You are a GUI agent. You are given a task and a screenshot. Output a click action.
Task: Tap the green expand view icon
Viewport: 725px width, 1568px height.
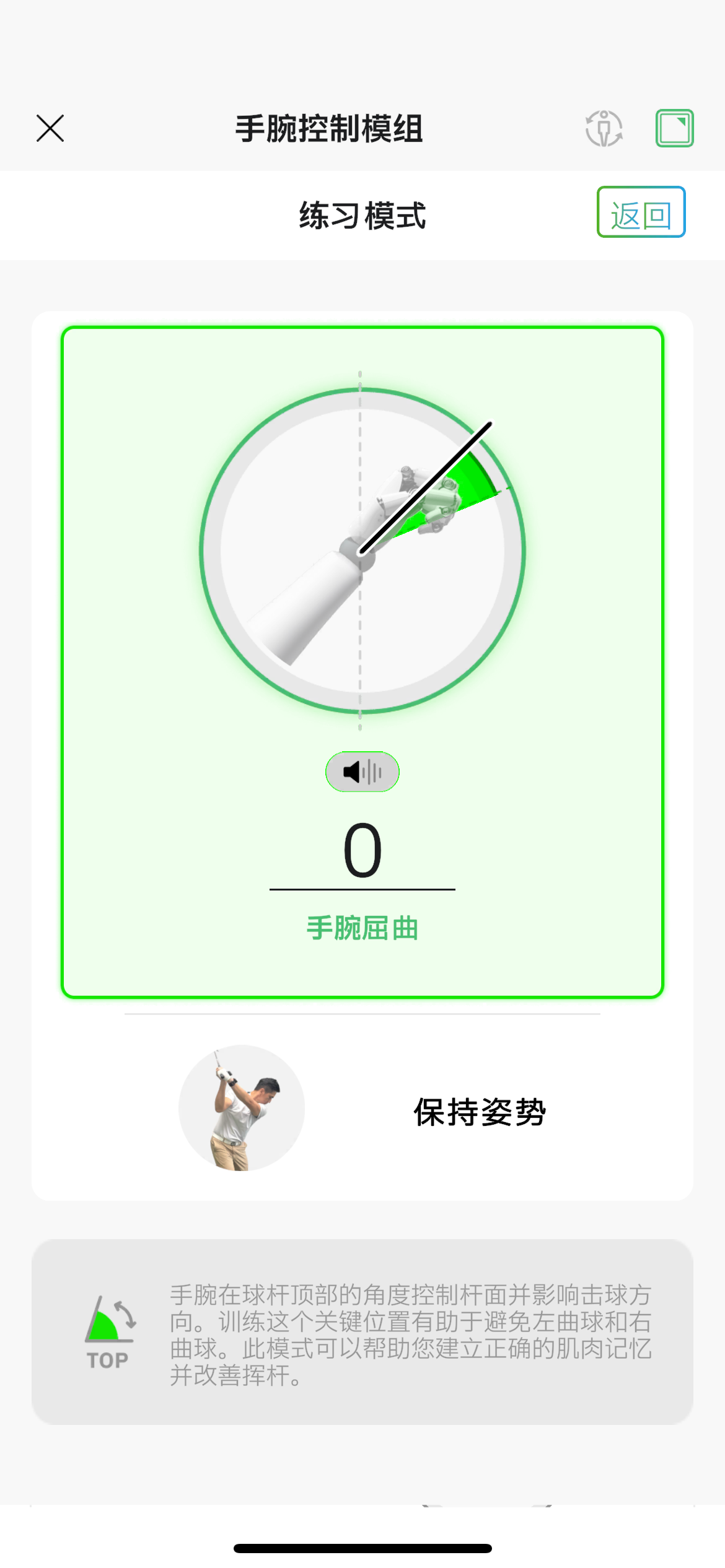click(x=674, y=128)
